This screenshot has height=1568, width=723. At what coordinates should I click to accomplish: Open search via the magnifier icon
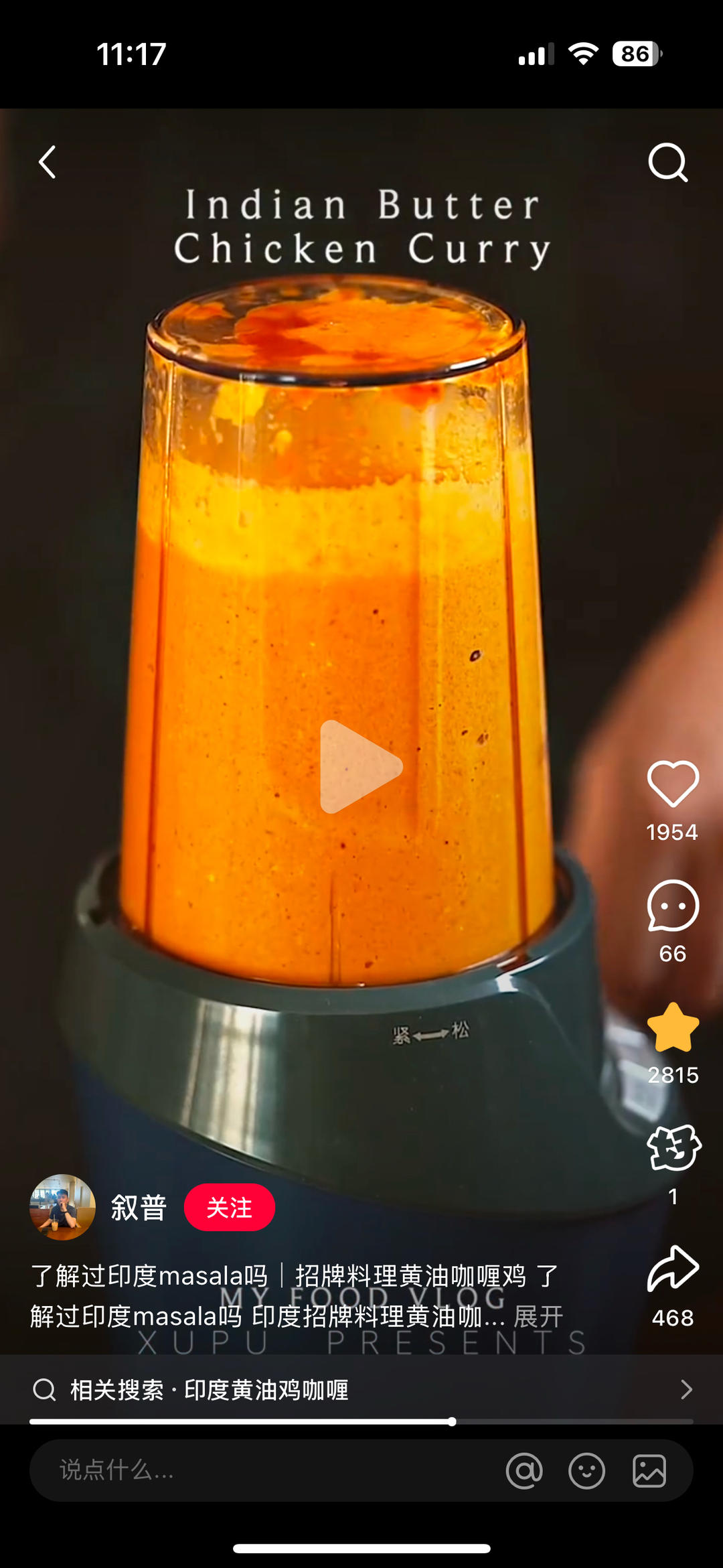tap(668, 162)
